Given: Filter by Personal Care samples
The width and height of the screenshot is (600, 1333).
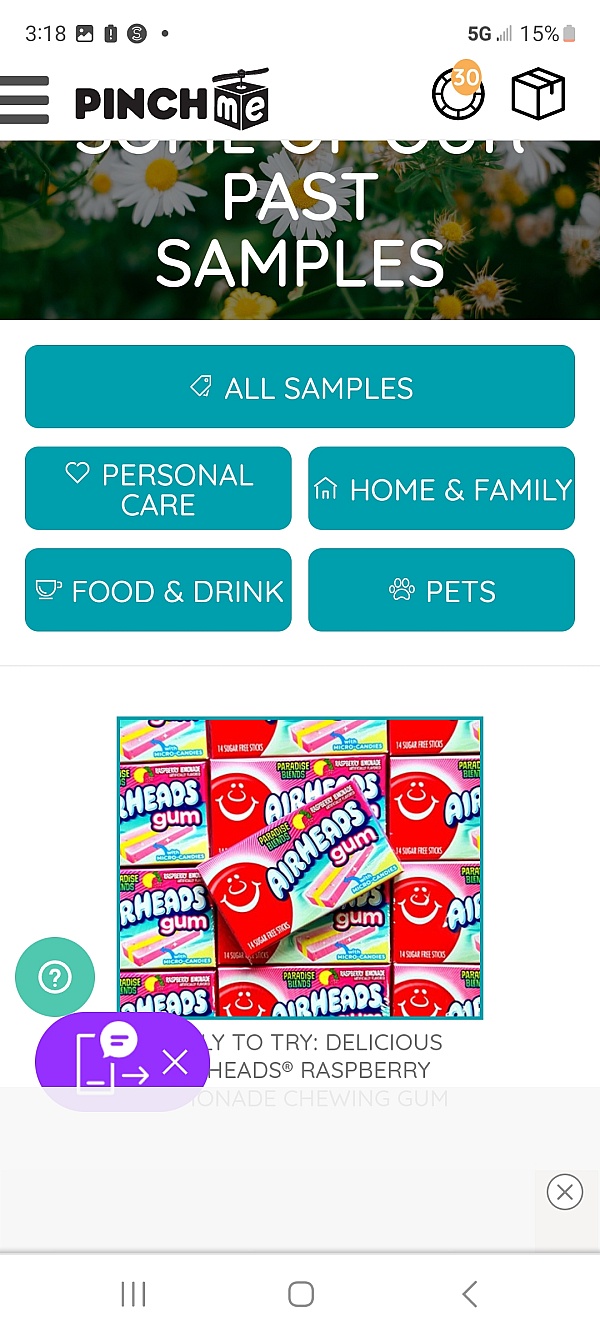Looking at the screenshot, I should (x=158, y=488).
